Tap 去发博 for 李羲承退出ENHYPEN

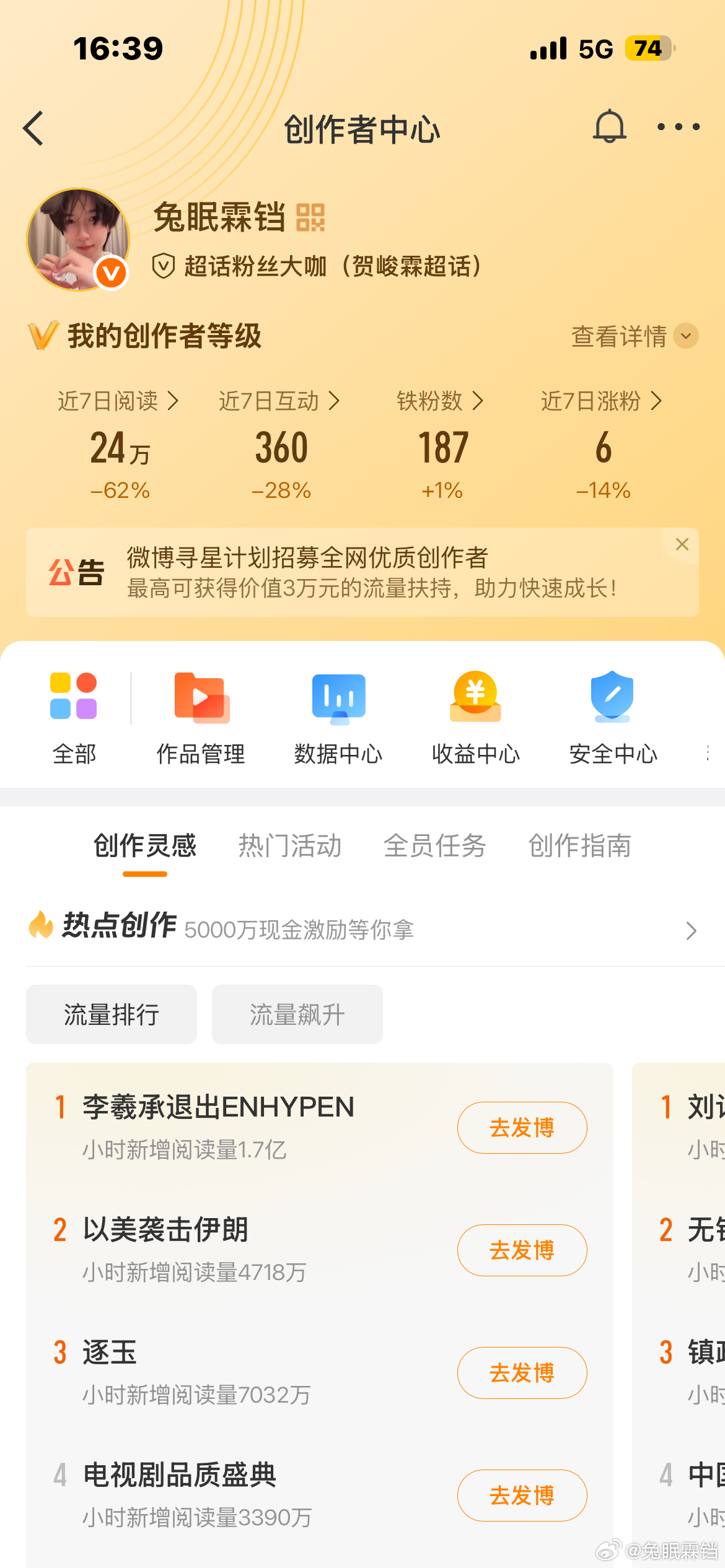tap(522, 1127)
